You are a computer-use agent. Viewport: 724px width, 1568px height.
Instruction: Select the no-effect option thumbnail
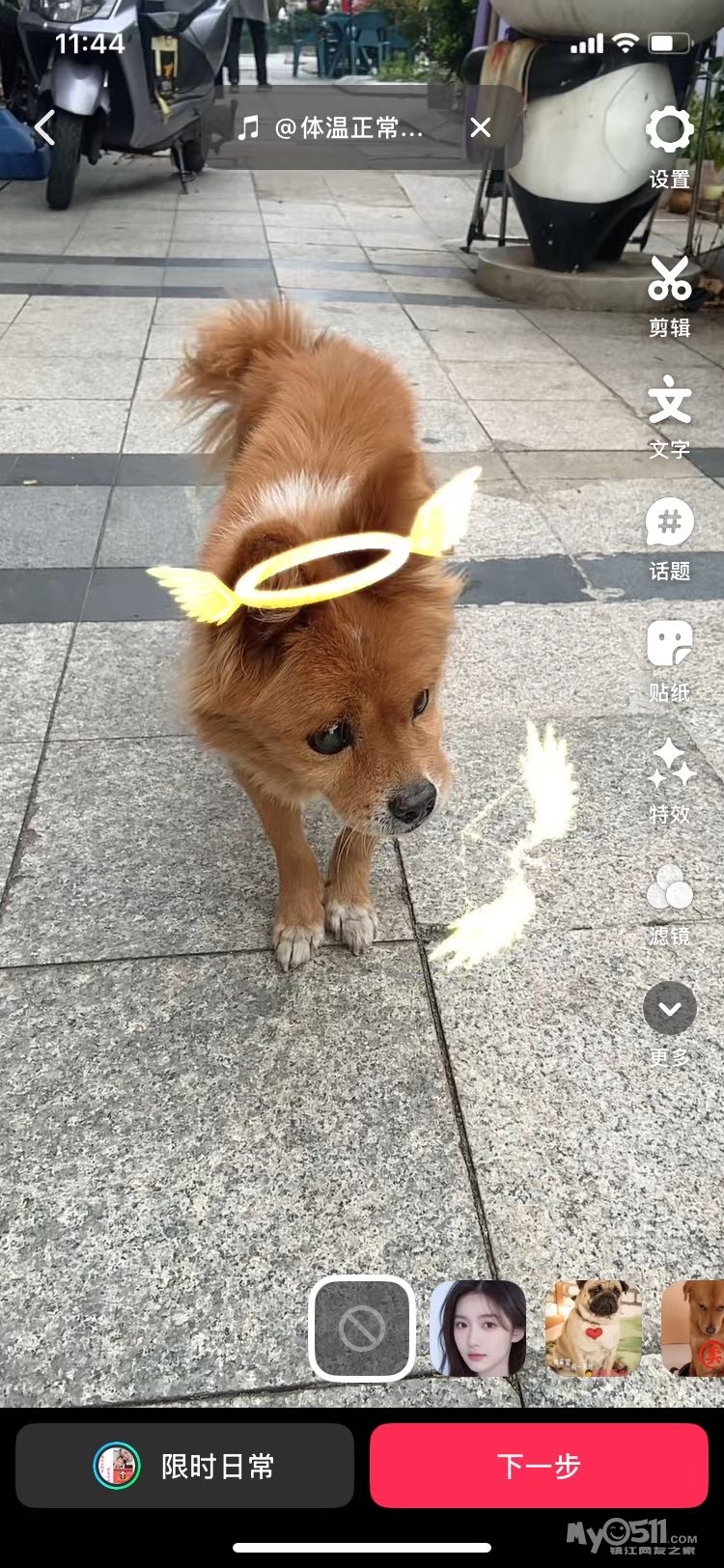point(362,1329)
